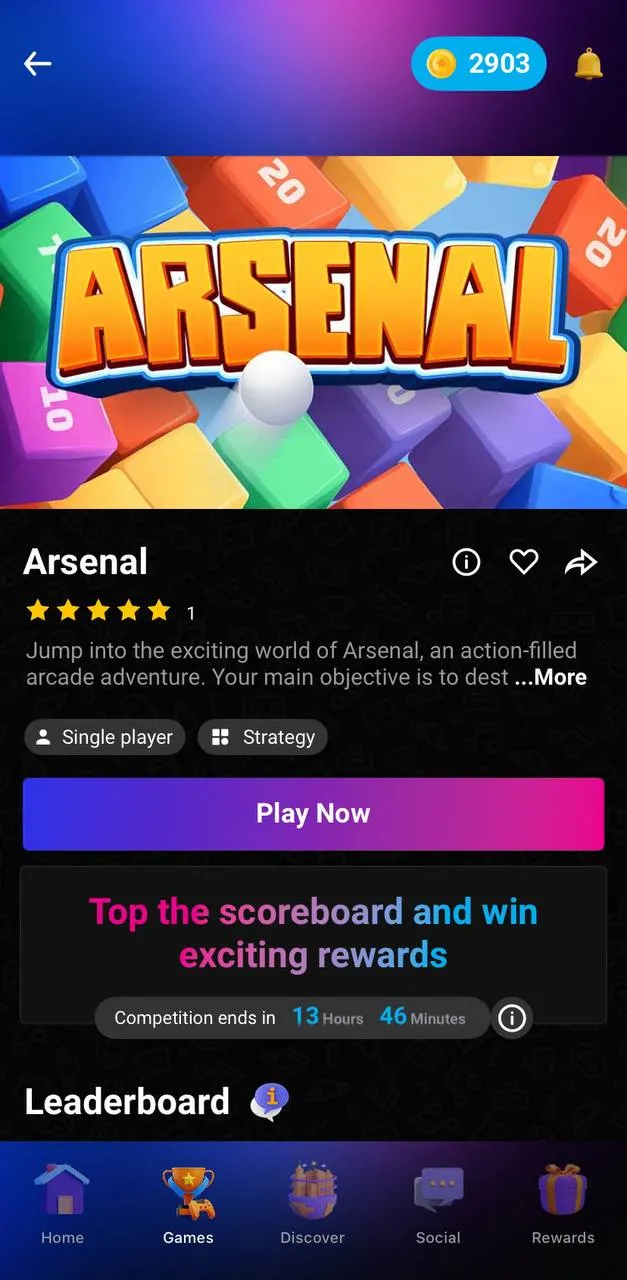
Task: Switch to the Rewards tab
Action: [x=563, y=1205]
